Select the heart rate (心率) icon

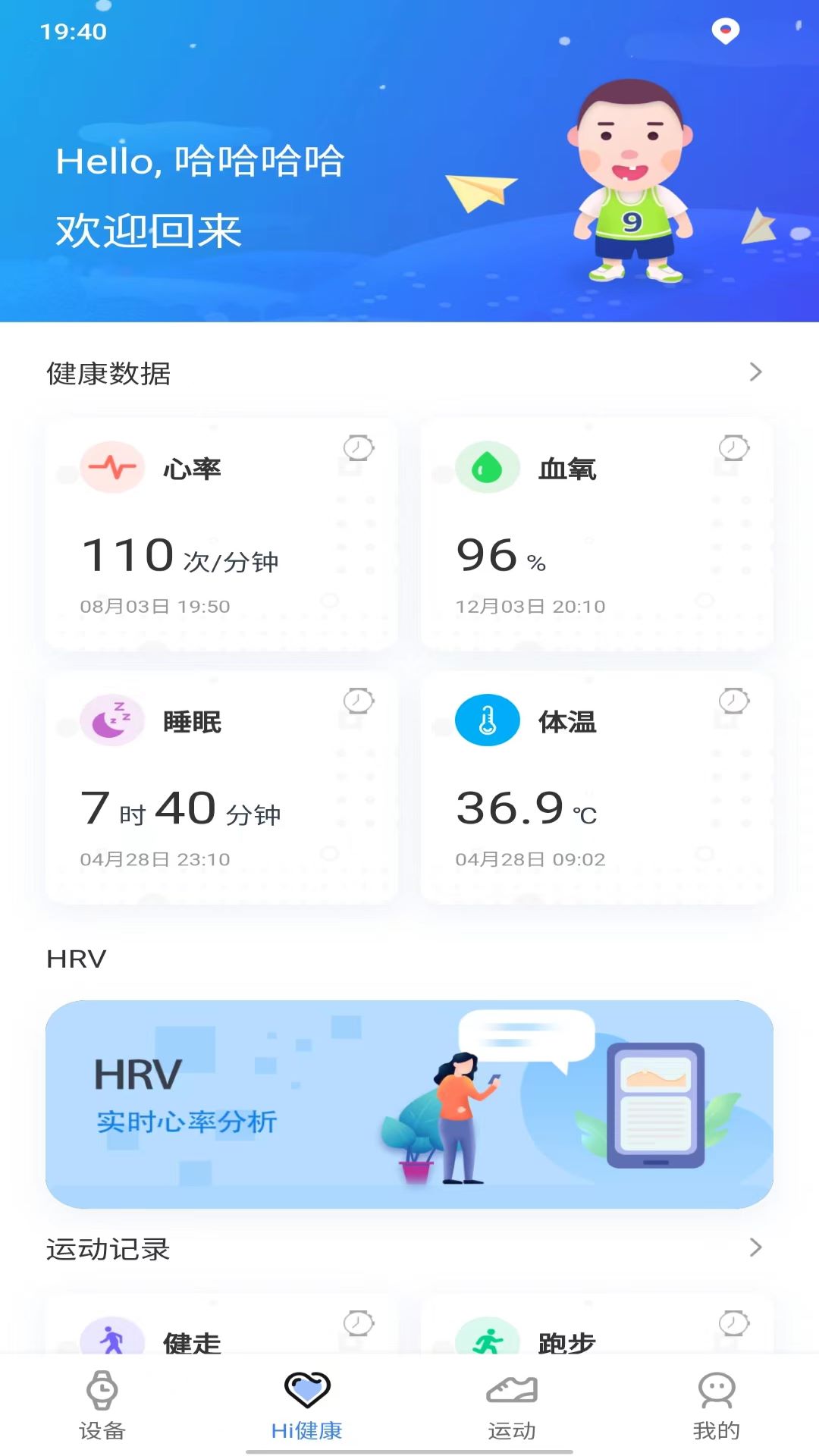(112, 468)
